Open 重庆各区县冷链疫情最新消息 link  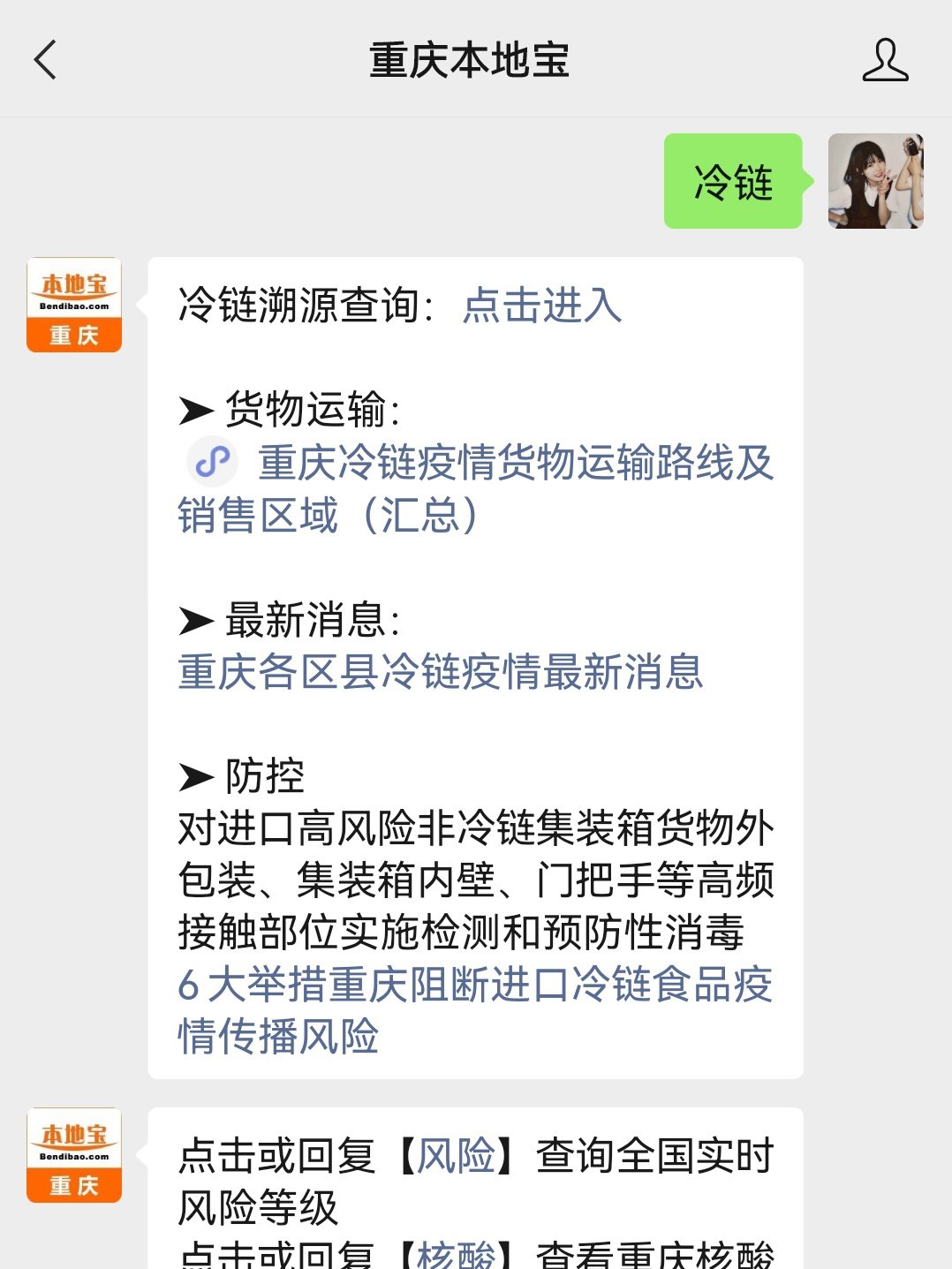coord(440,672)
